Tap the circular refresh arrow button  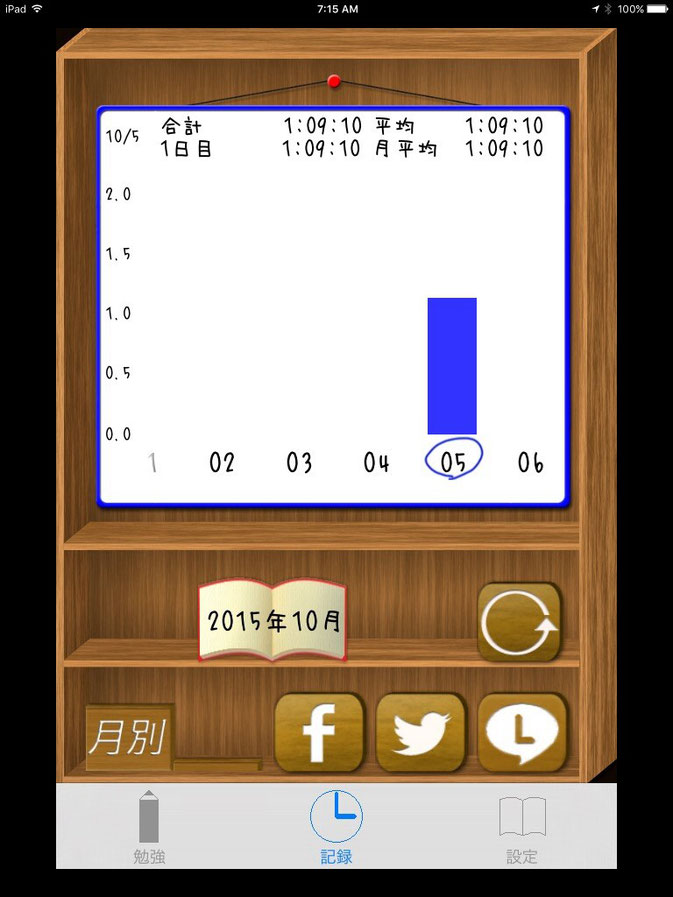tap(519, 621)
